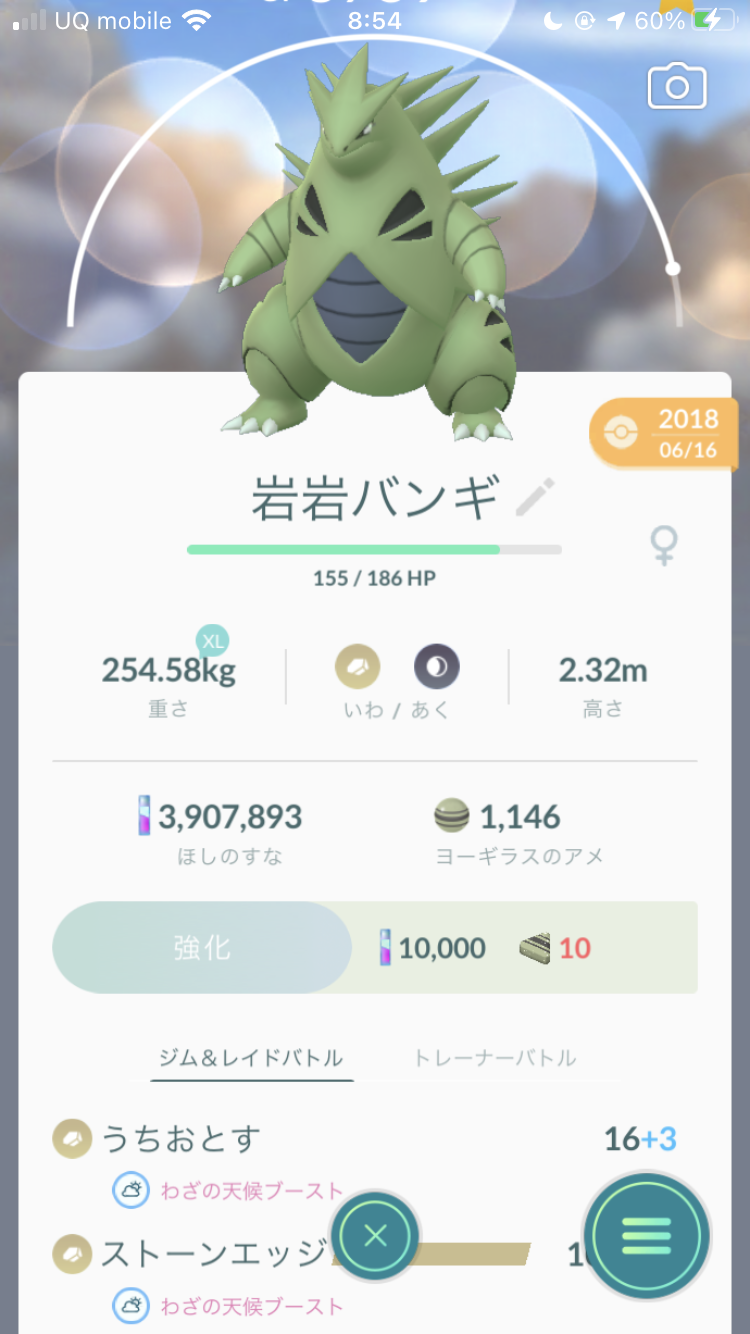Open the AR camera icon
The height and width of the screenshot is (1334, 750).
pyautogui.click(x=677, y=87)
